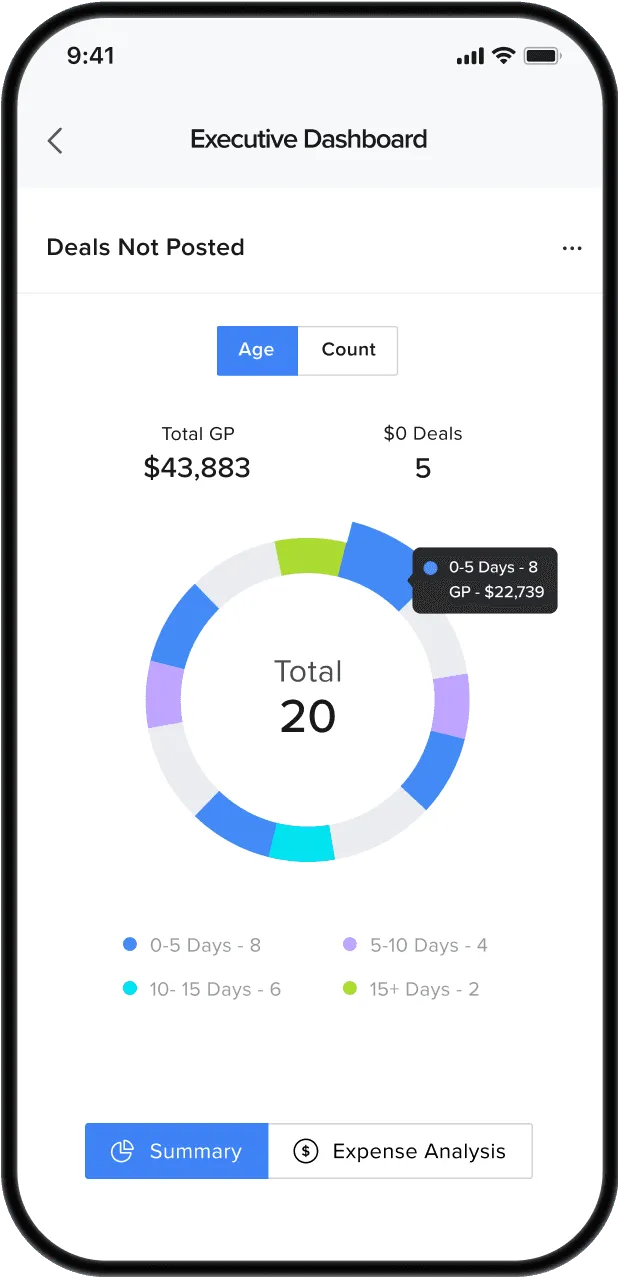Screen dimensions: 618x1277
Task: Select the Summary tab
Action: click(177, 1151)
